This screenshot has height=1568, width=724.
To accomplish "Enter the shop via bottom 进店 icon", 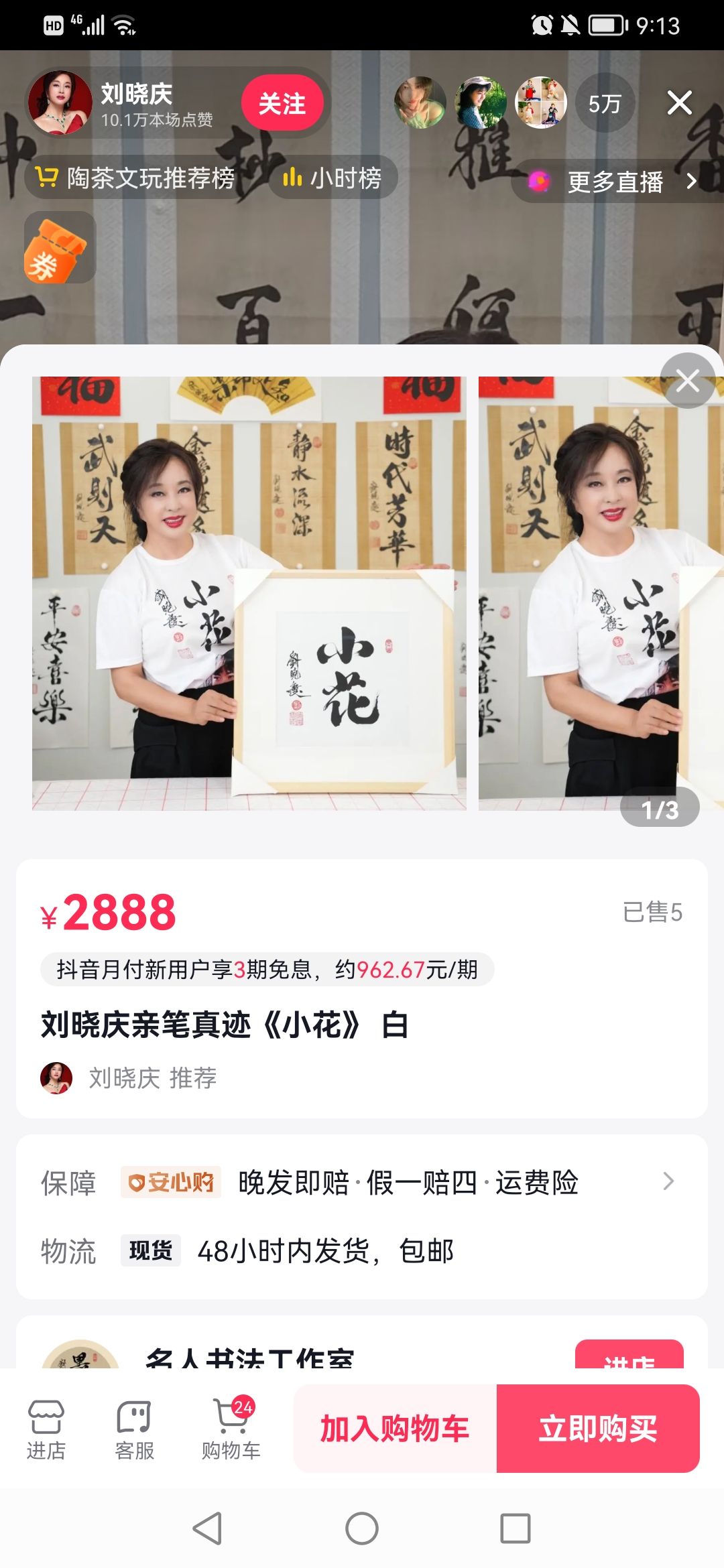I will 46,1429.
